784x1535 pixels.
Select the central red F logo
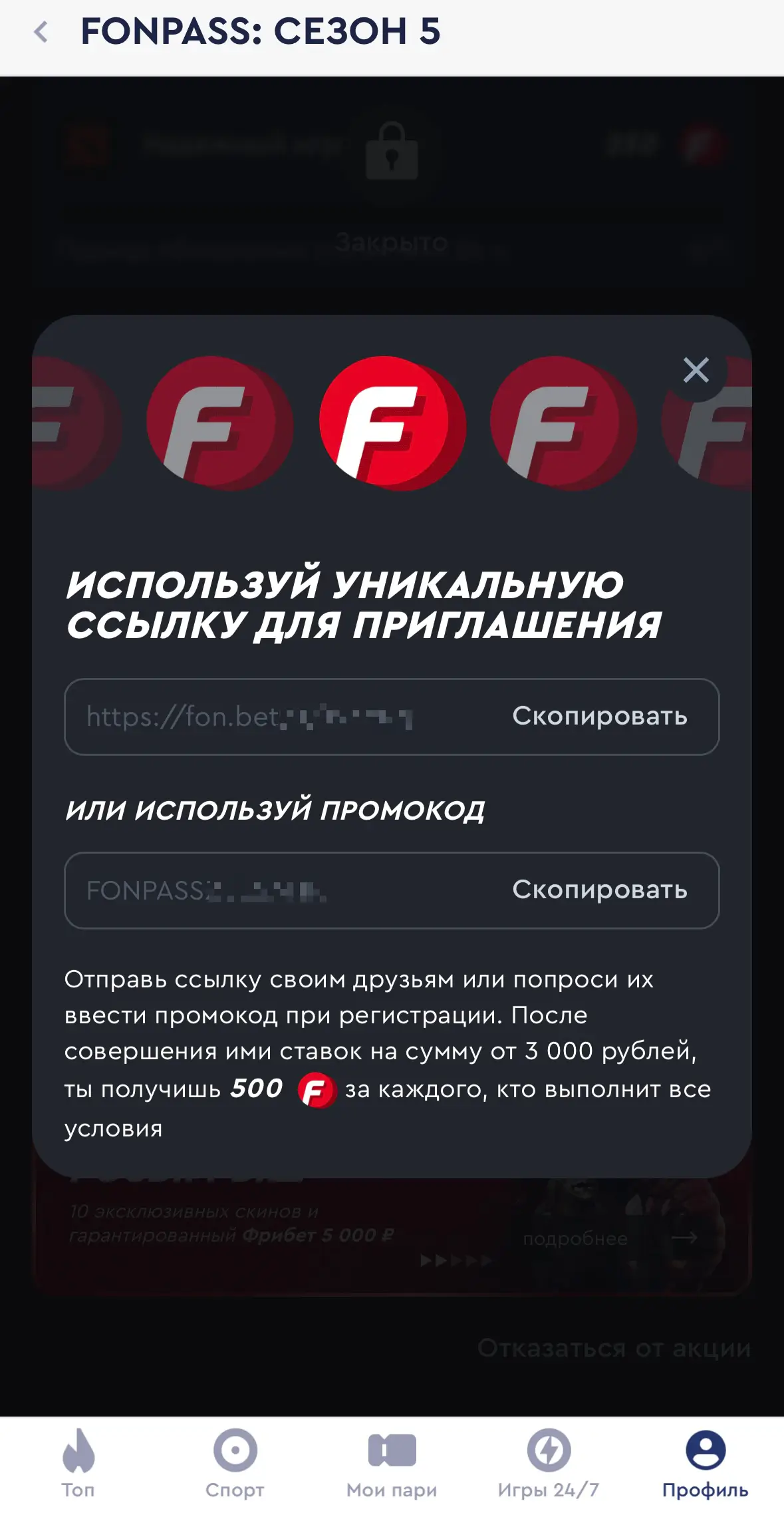click(391, 425)
